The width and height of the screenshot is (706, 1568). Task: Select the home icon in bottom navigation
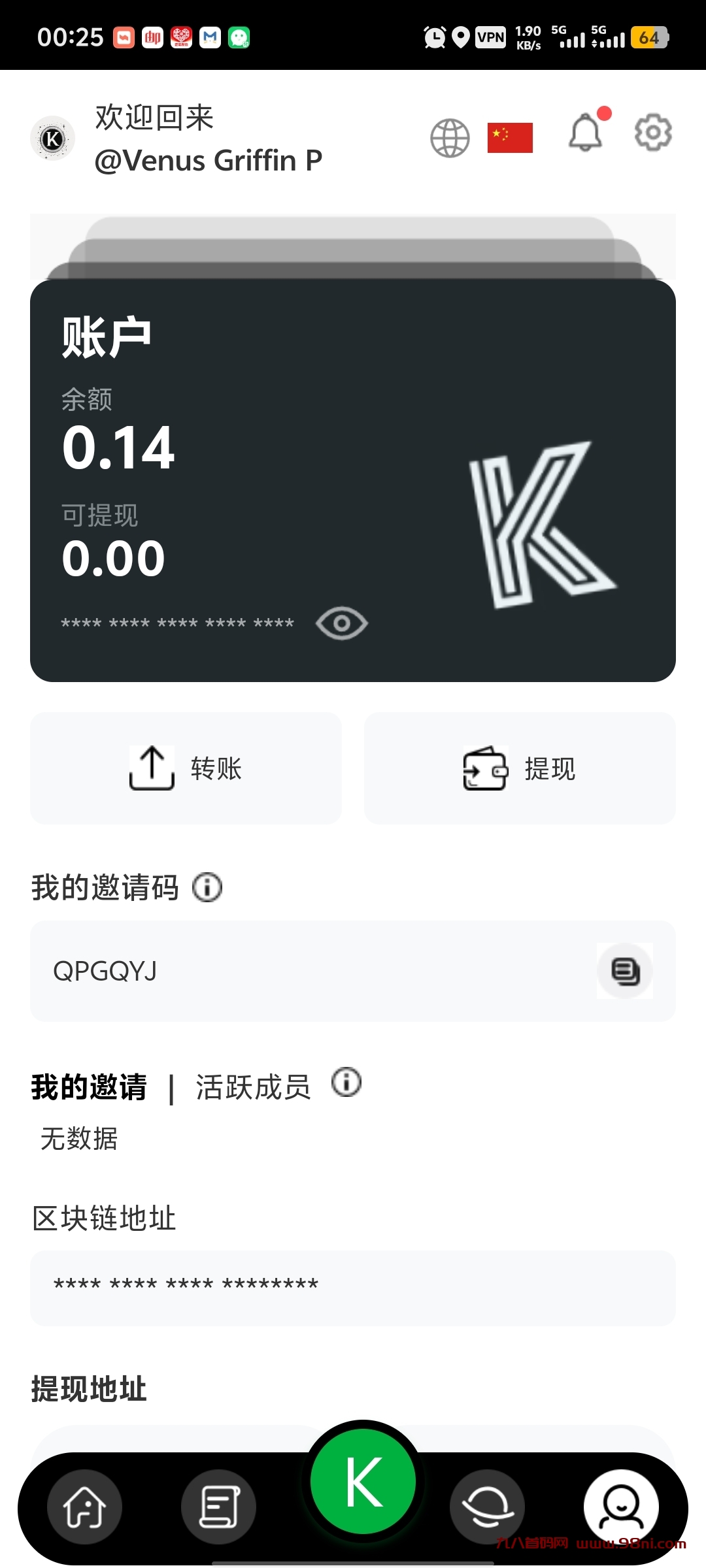pos(84,1507)
